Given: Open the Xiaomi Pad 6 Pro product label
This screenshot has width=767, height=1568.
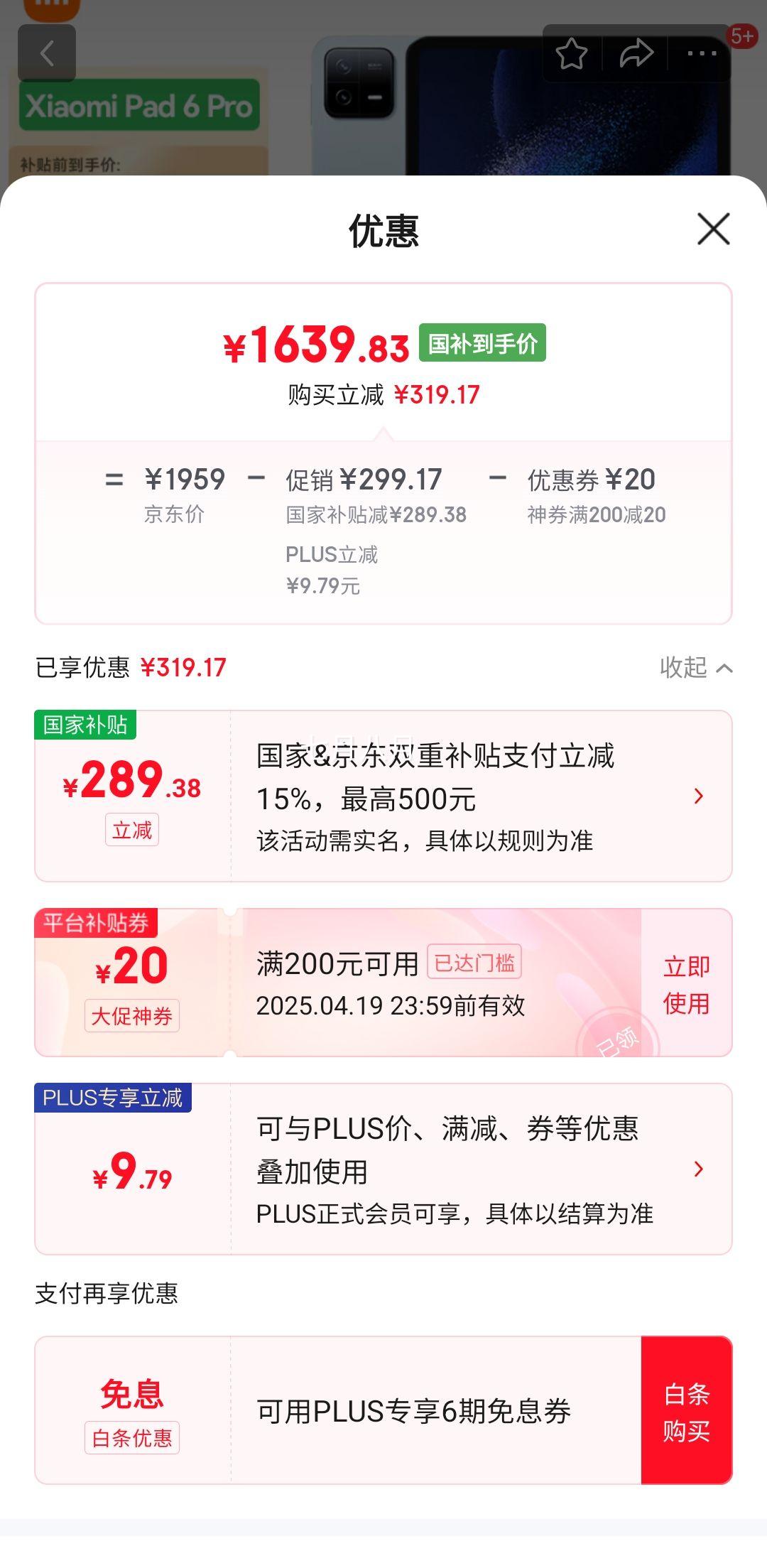Looking at the screenshot, I should (139, 104).
